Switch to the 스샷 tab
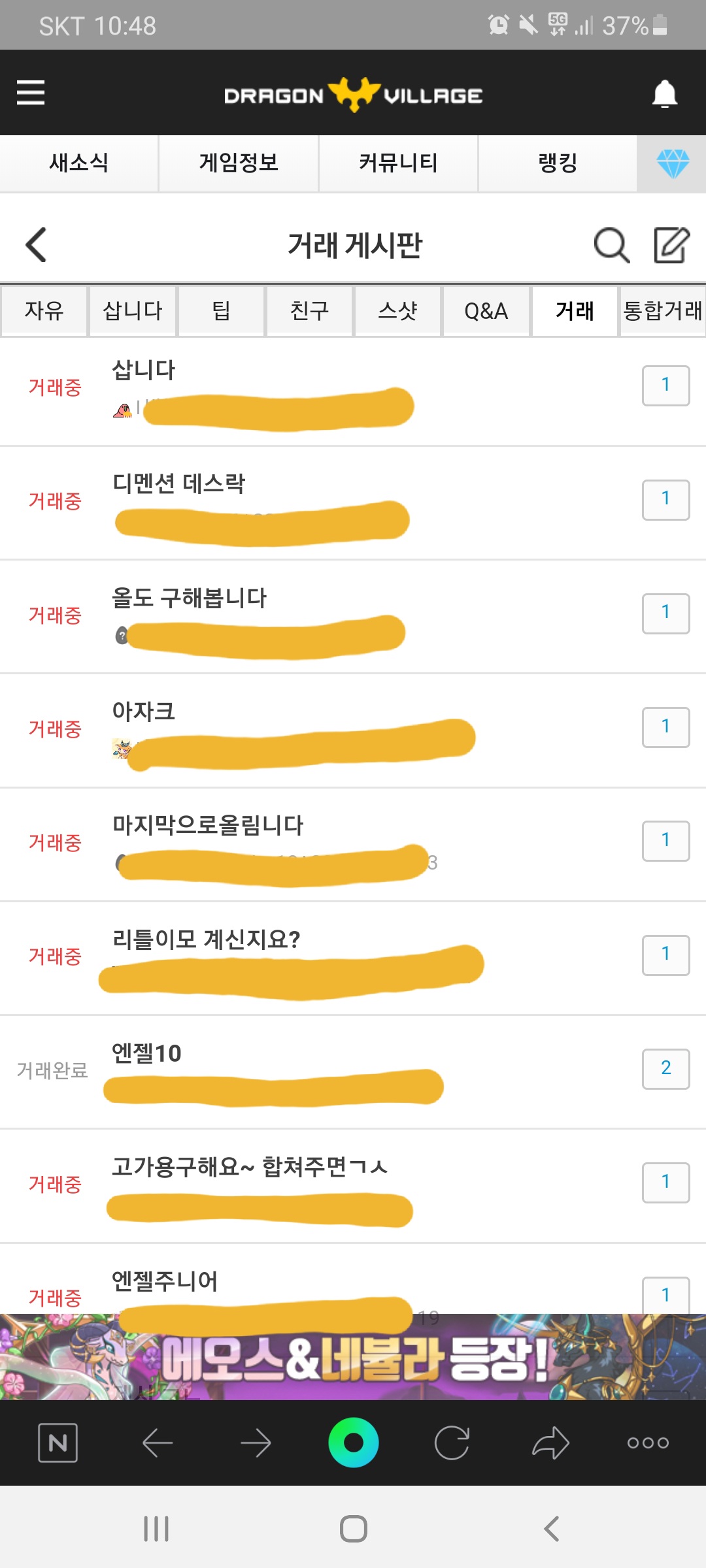Viewport: 706px width, 1568px height. 397,310
